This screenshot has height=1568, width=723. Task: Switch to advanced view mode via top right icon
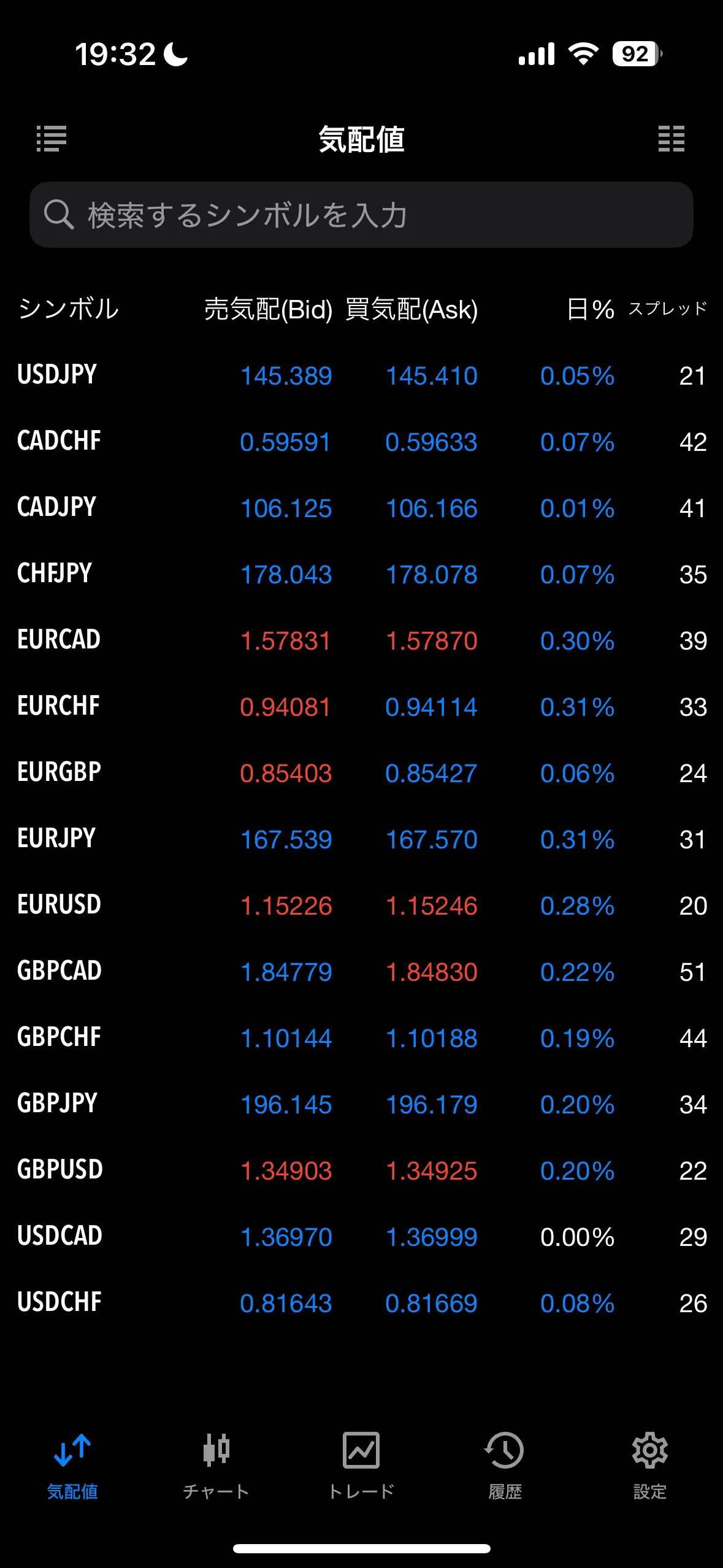click(672, 139)
